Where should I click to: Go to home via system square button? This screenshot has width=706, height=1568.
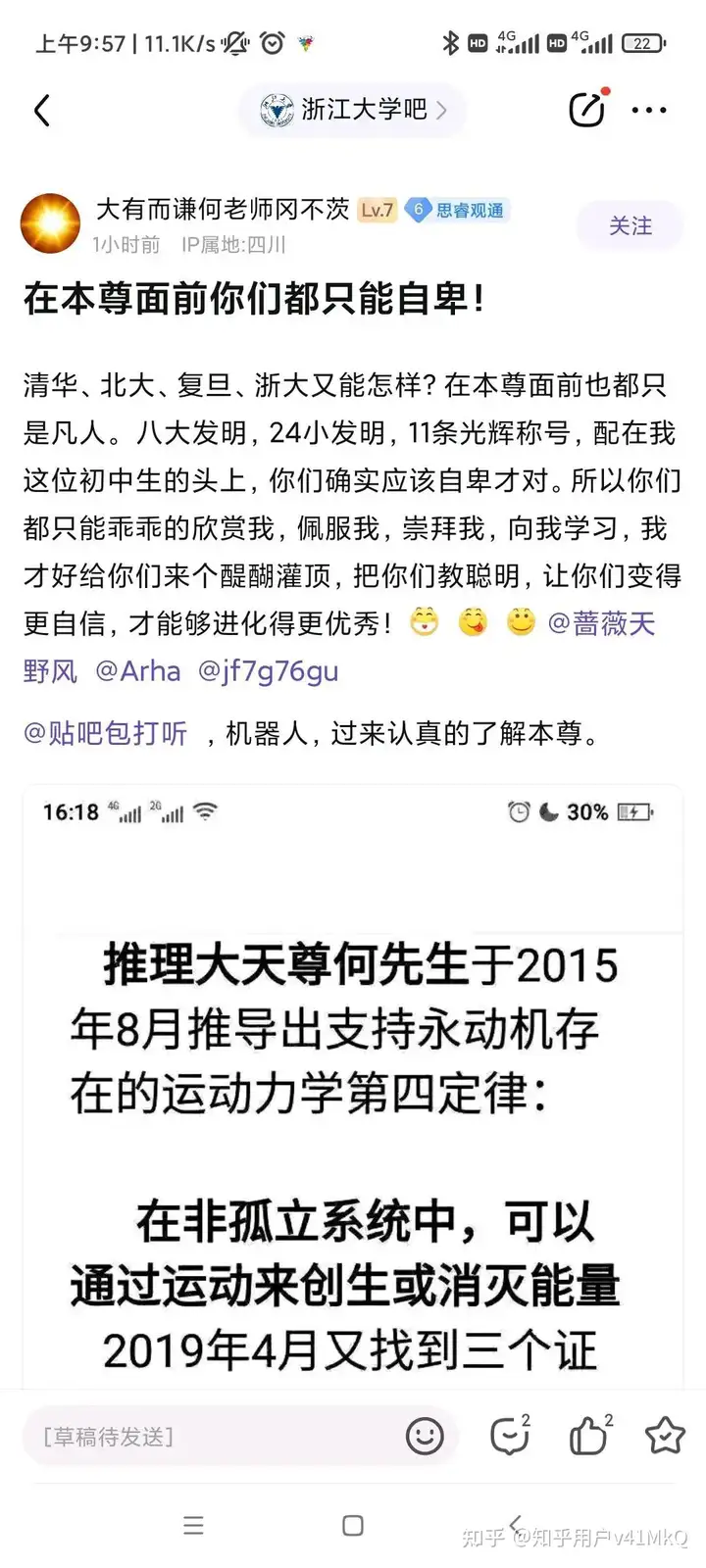pyautogui.click(x=353, y=1526)
